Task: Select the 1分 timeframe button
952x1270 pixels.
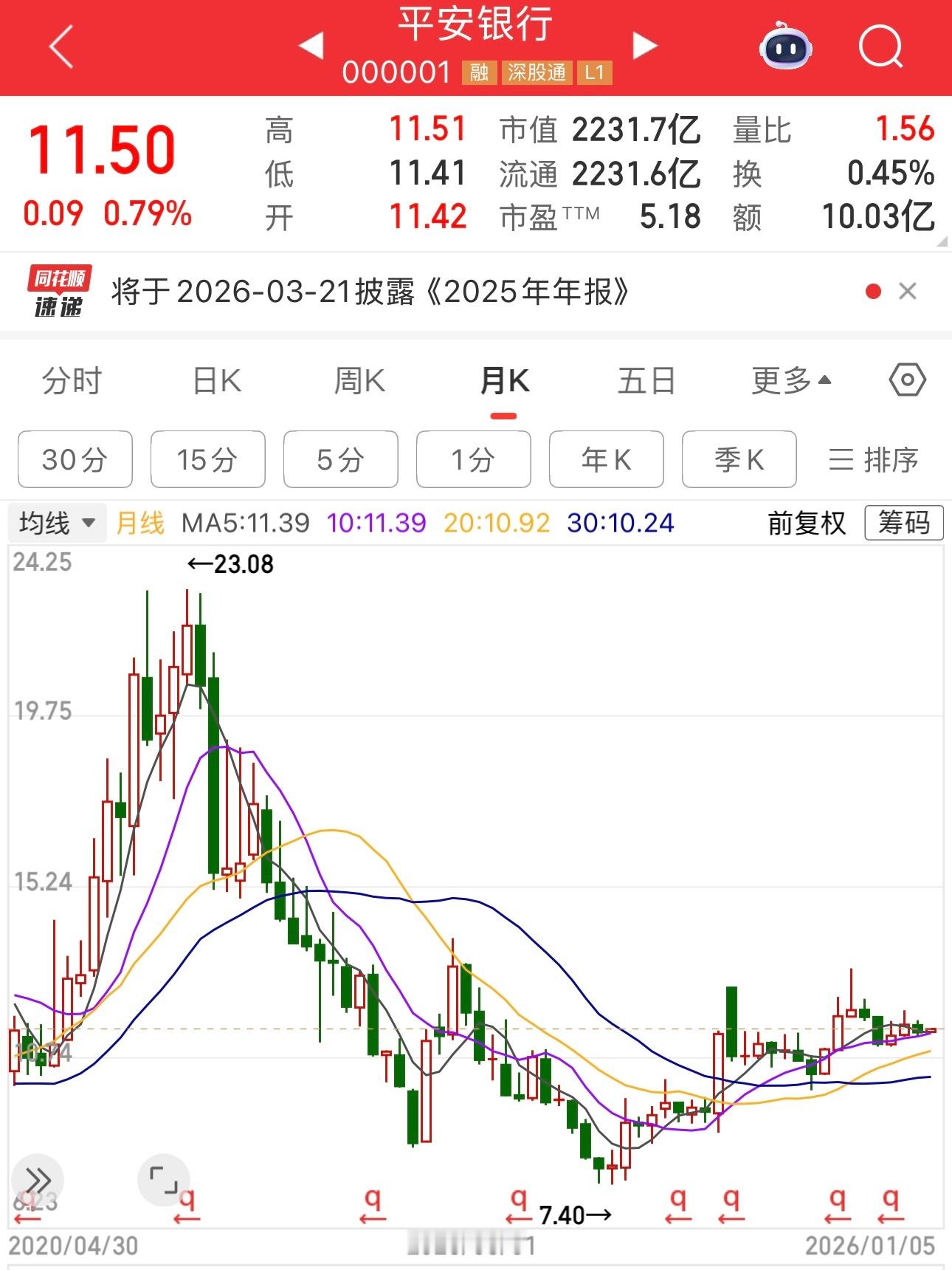Action: pos(473,459)
